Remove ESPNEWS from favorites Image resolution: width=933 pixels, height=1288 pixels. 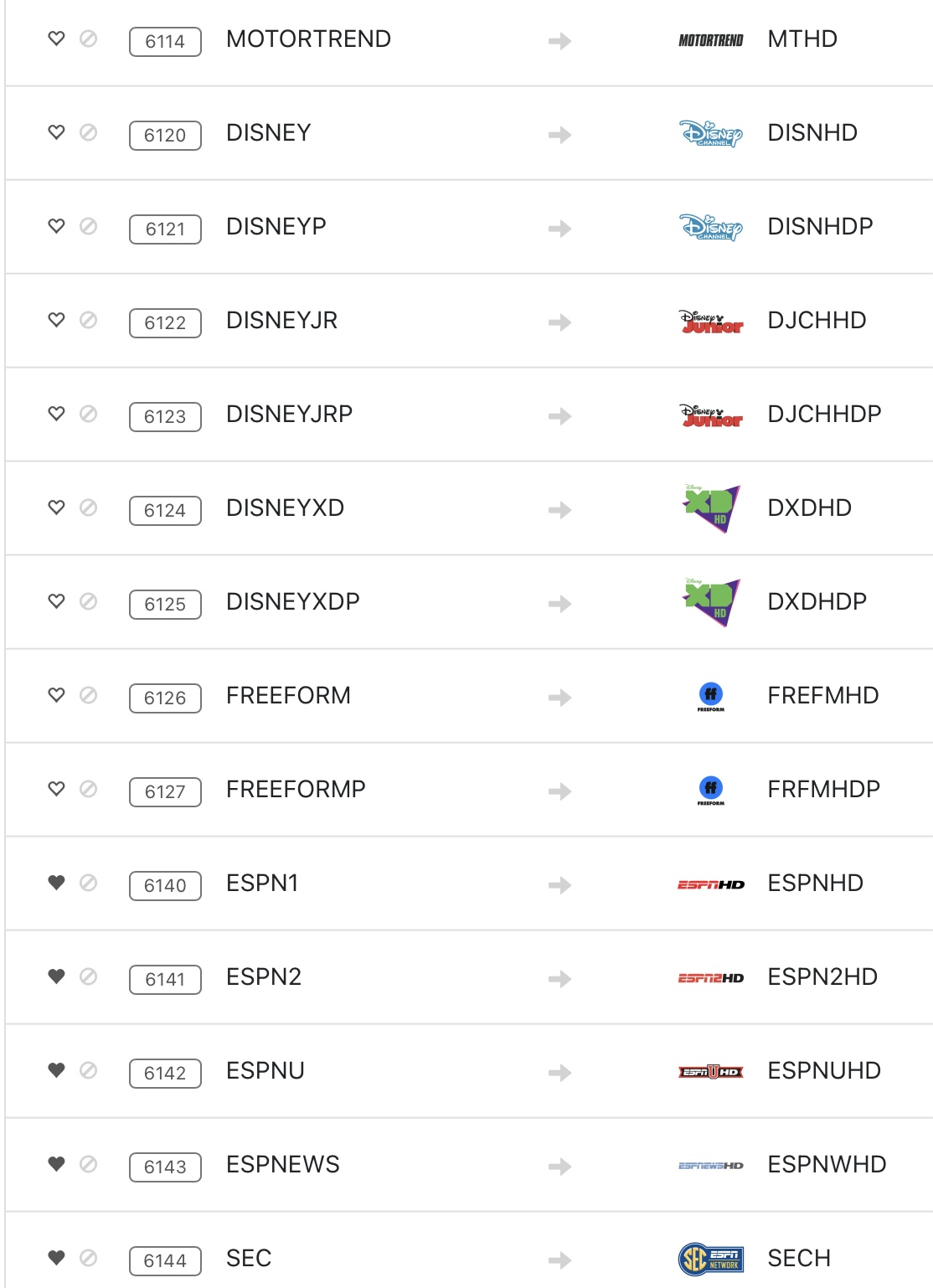click(56, 1164)
